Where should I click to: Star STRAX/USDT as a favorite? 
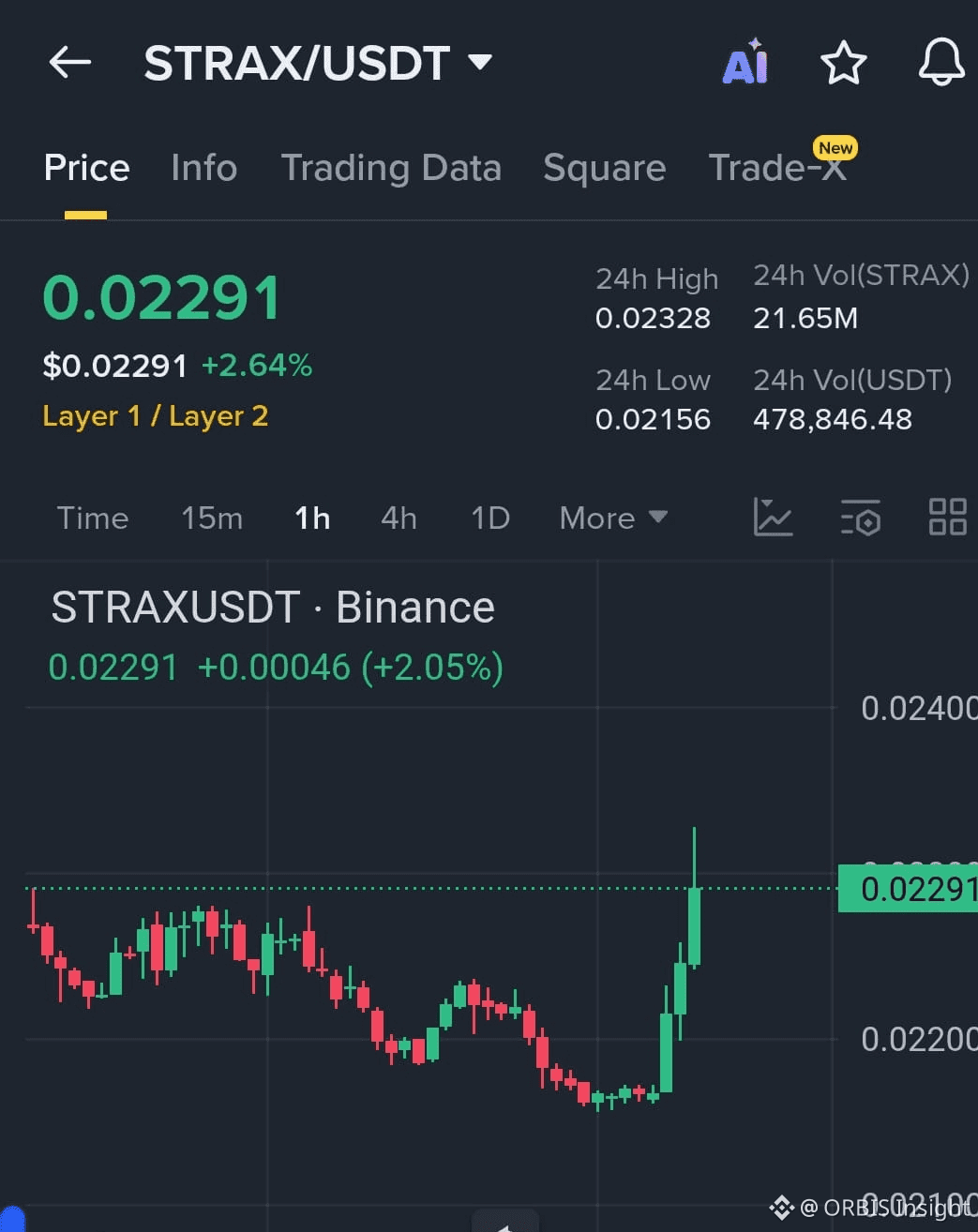tap(843, 63)
